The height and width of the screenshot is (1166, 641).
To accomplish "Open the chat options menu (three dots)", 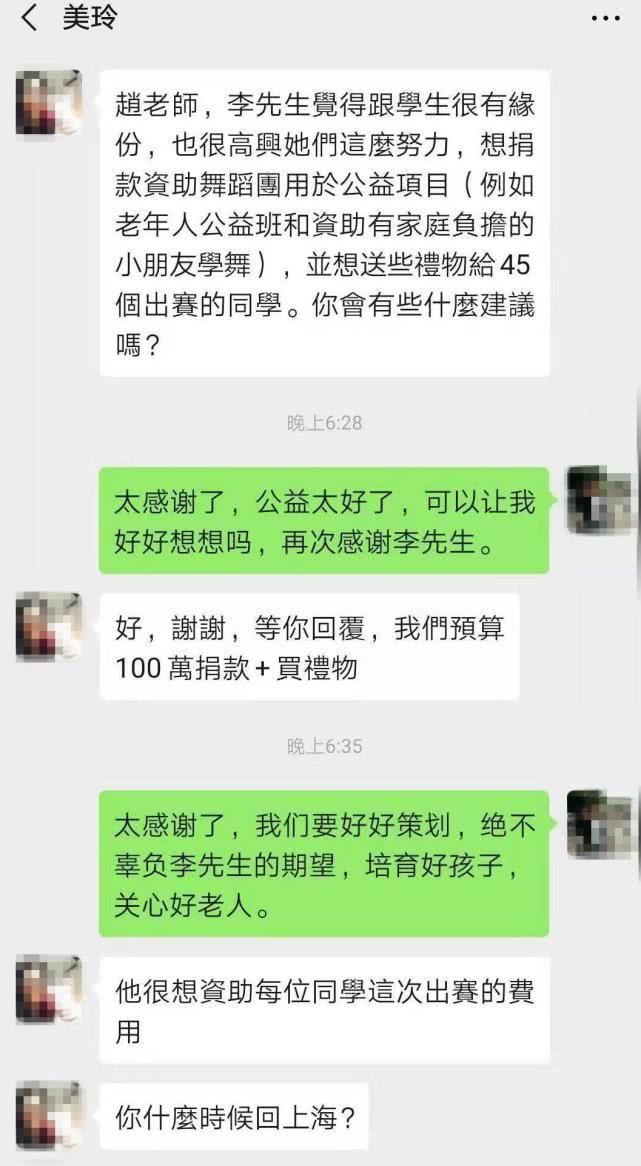I will pos(604,19).
